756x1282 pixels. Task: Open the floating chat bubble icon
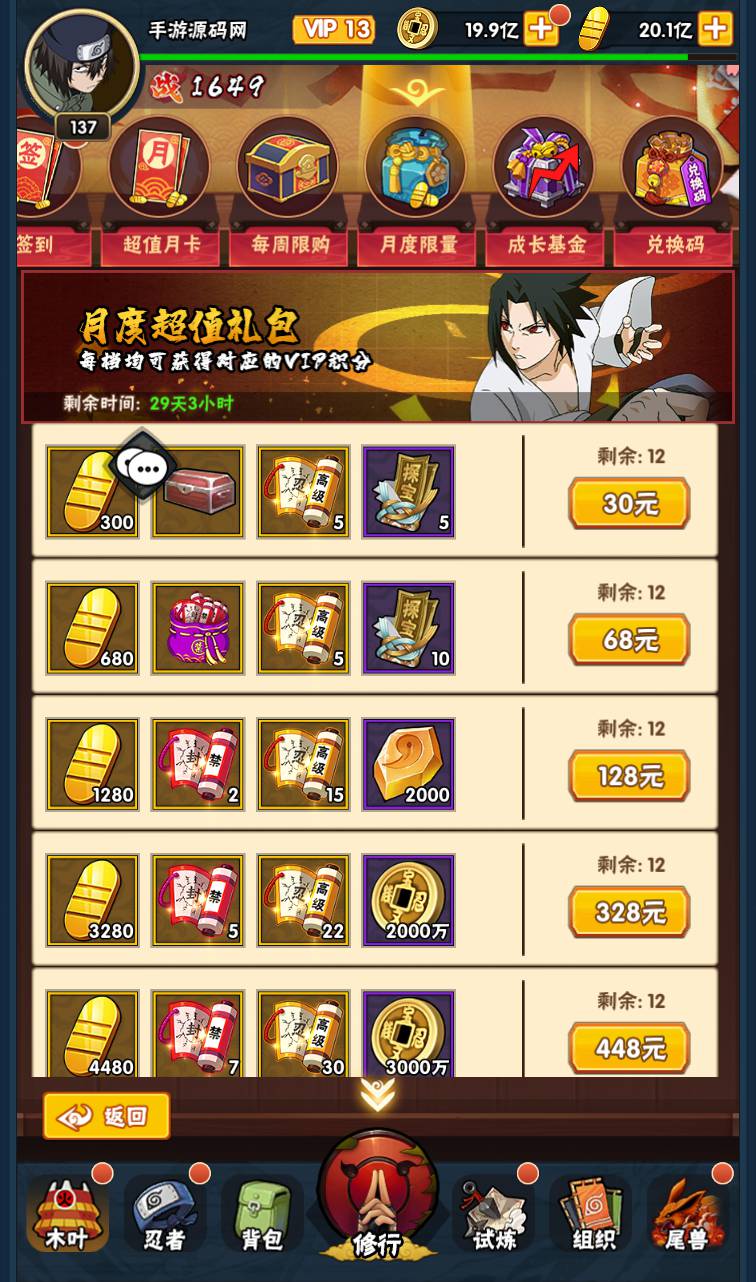tap(142, 465)
